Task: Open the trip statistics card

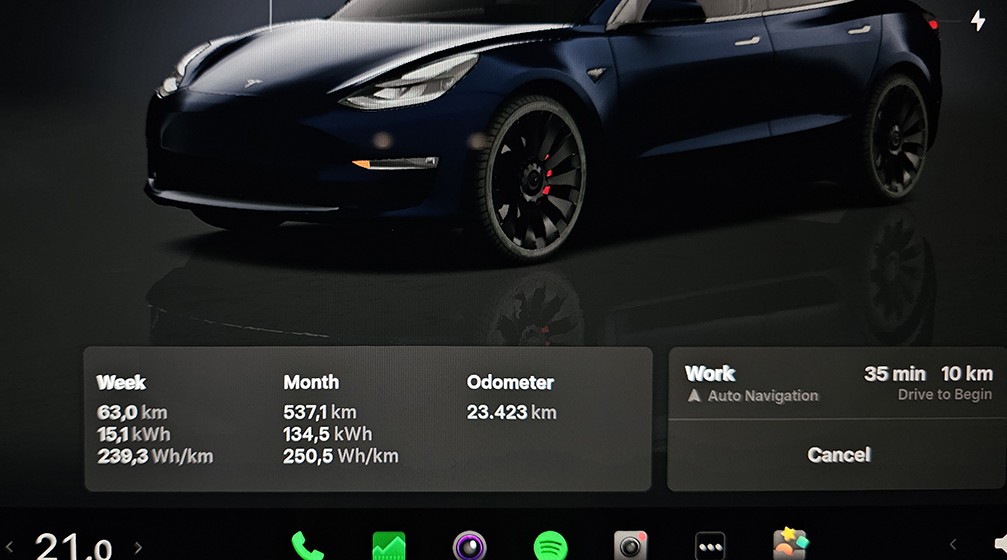Action: pos(367,419)
